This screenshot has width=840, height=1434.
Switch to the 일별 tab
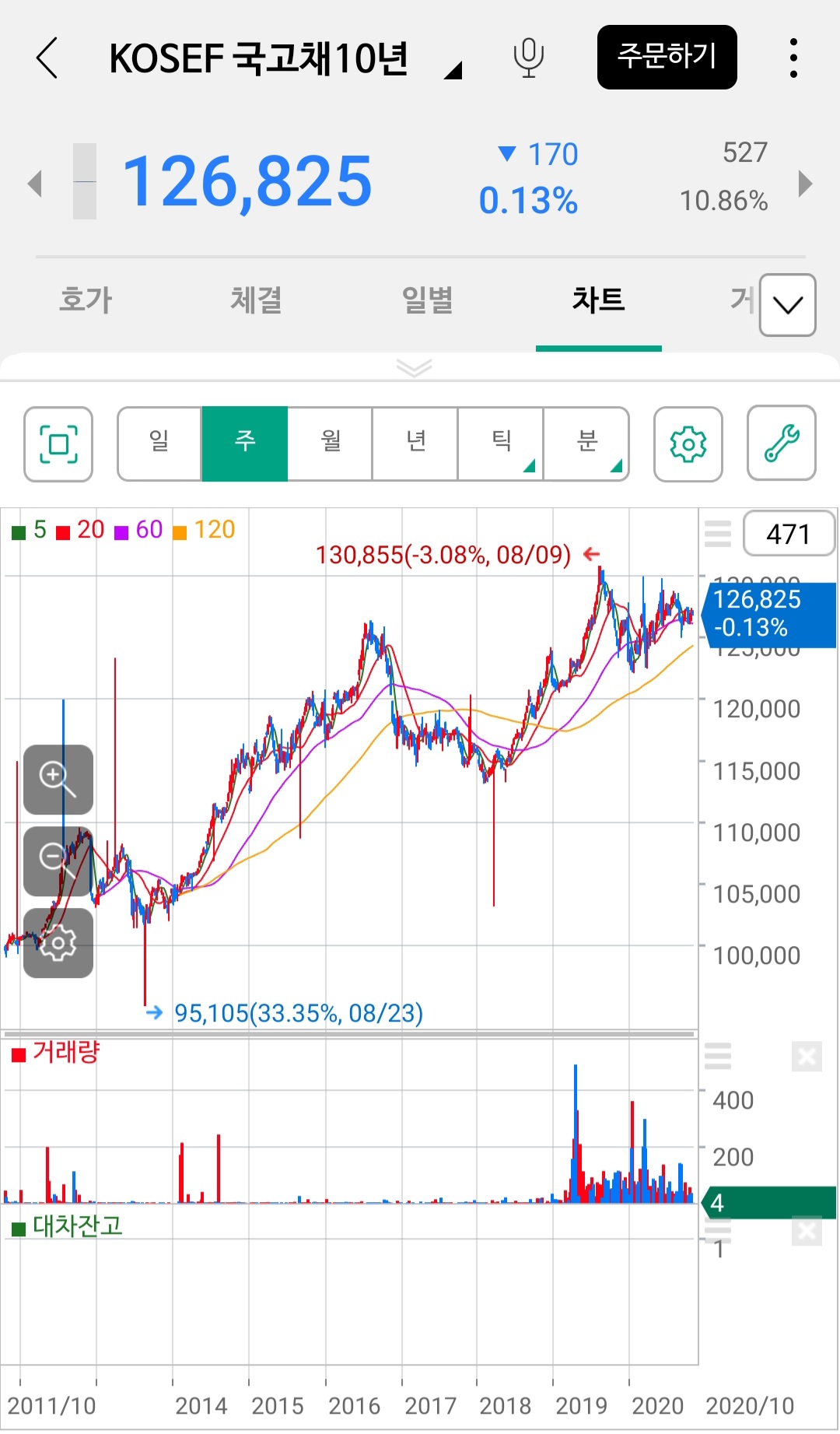click(x=427, y=300)
